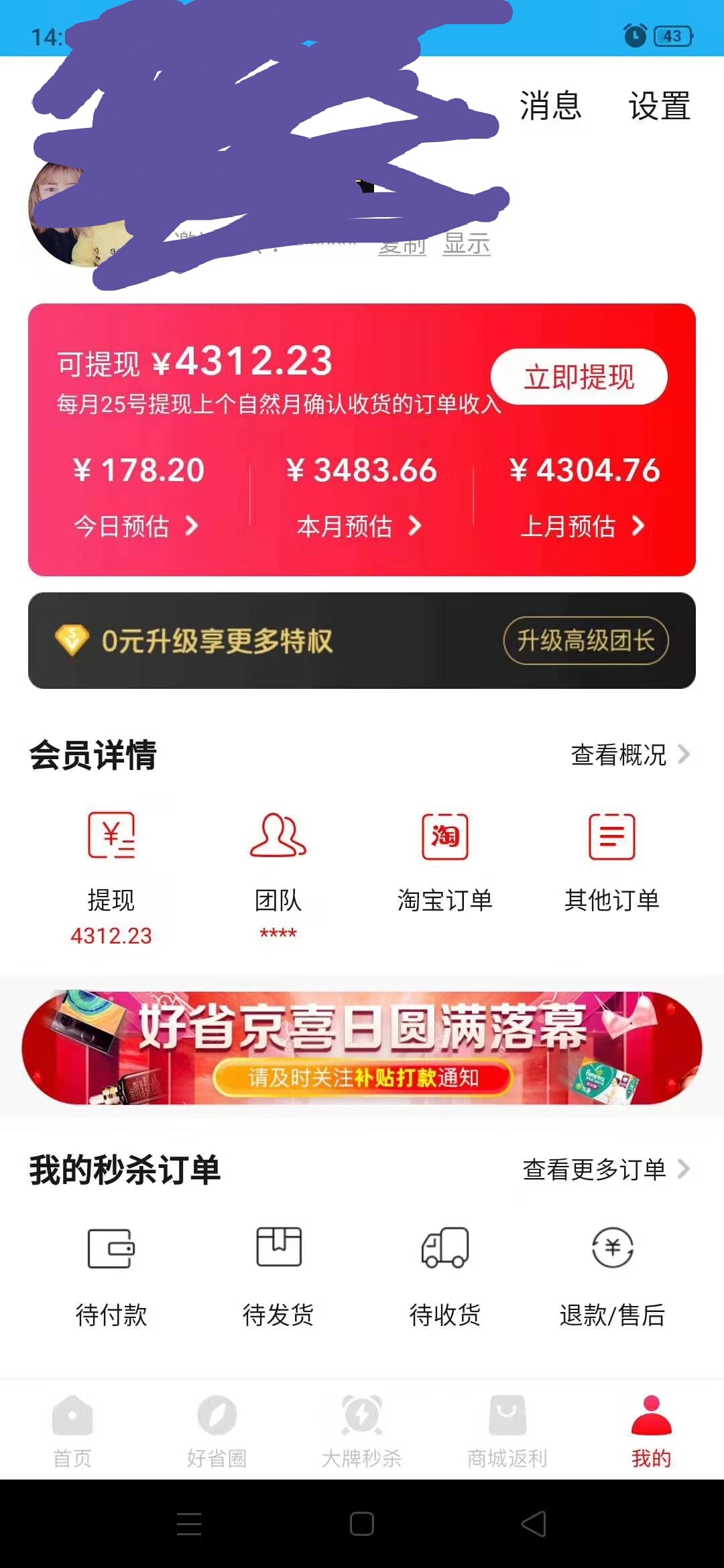
Task: View 本月预估 earnings details
Action: tap(361, 526)
